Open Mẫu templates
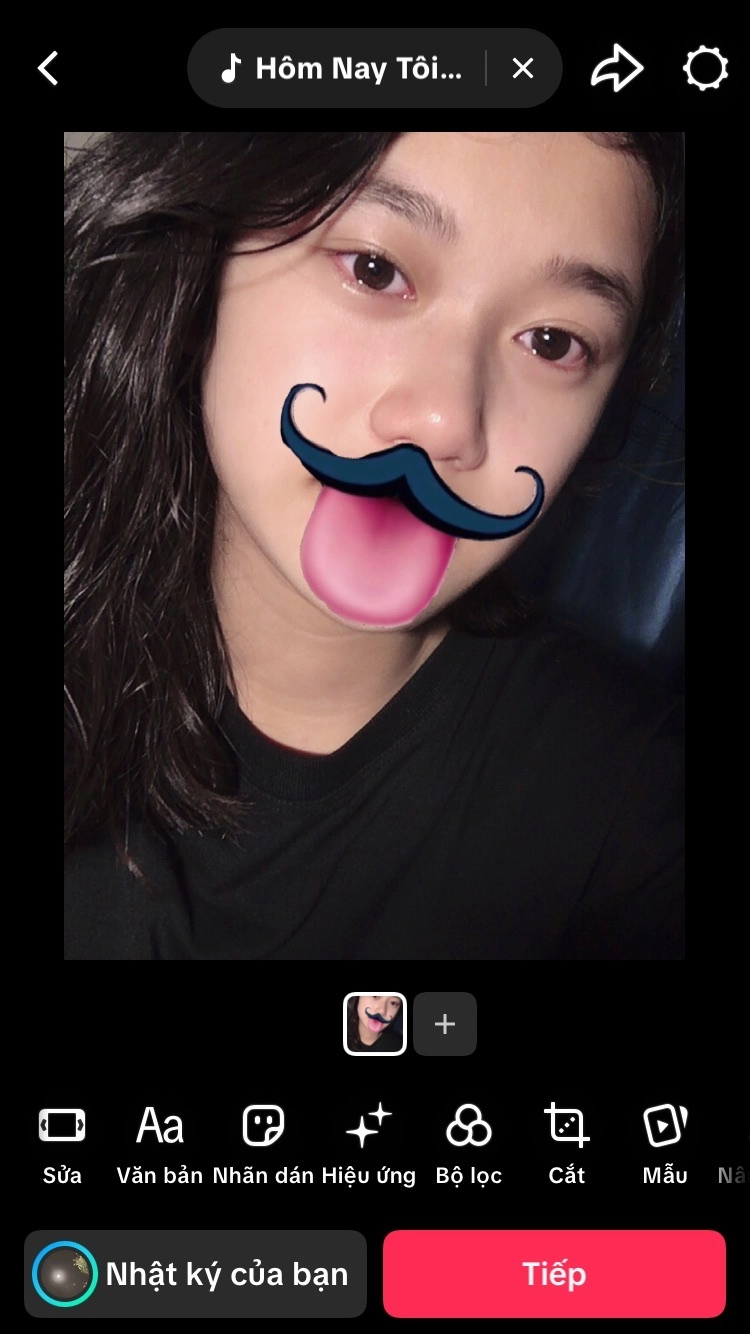The image size is (750, 1334). [665, 1144]
